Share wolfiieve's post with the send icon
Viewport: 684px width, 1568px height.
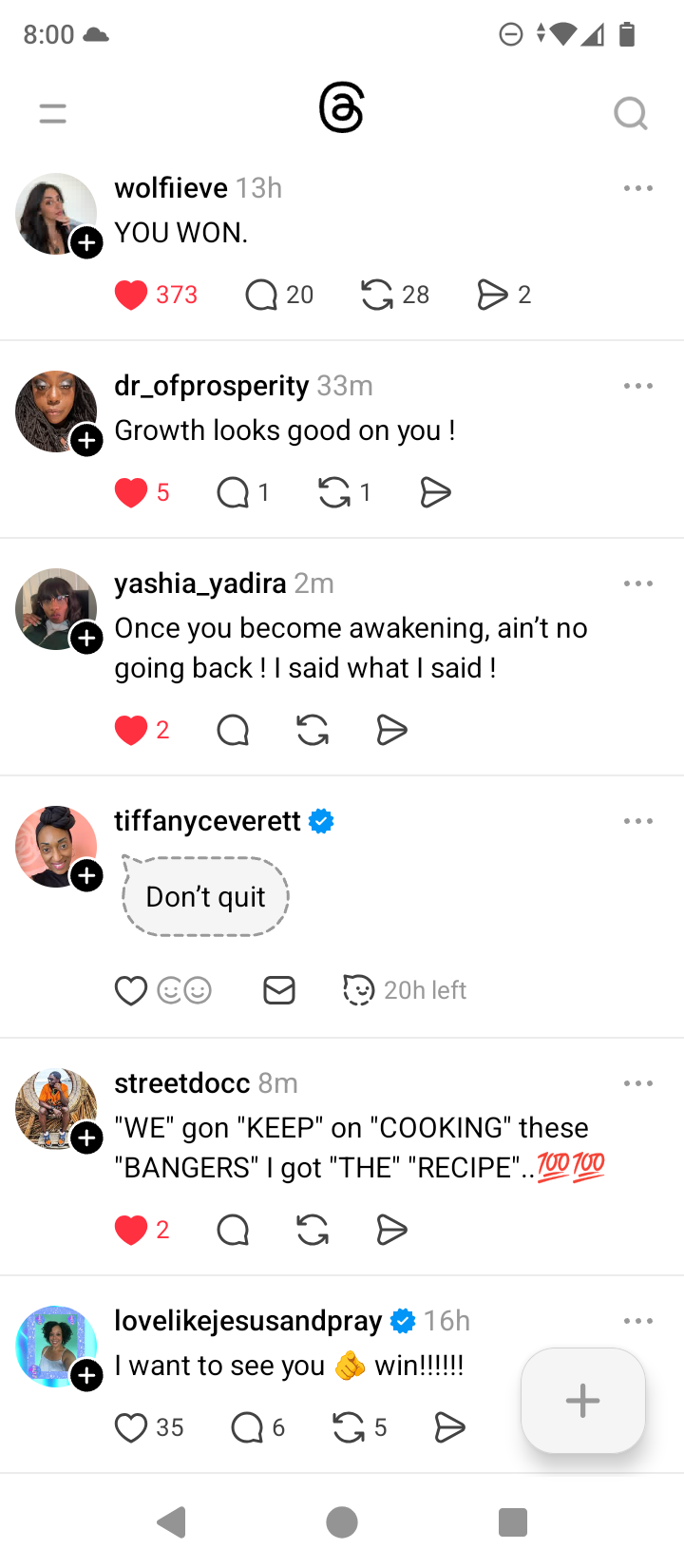click(492, 295)
